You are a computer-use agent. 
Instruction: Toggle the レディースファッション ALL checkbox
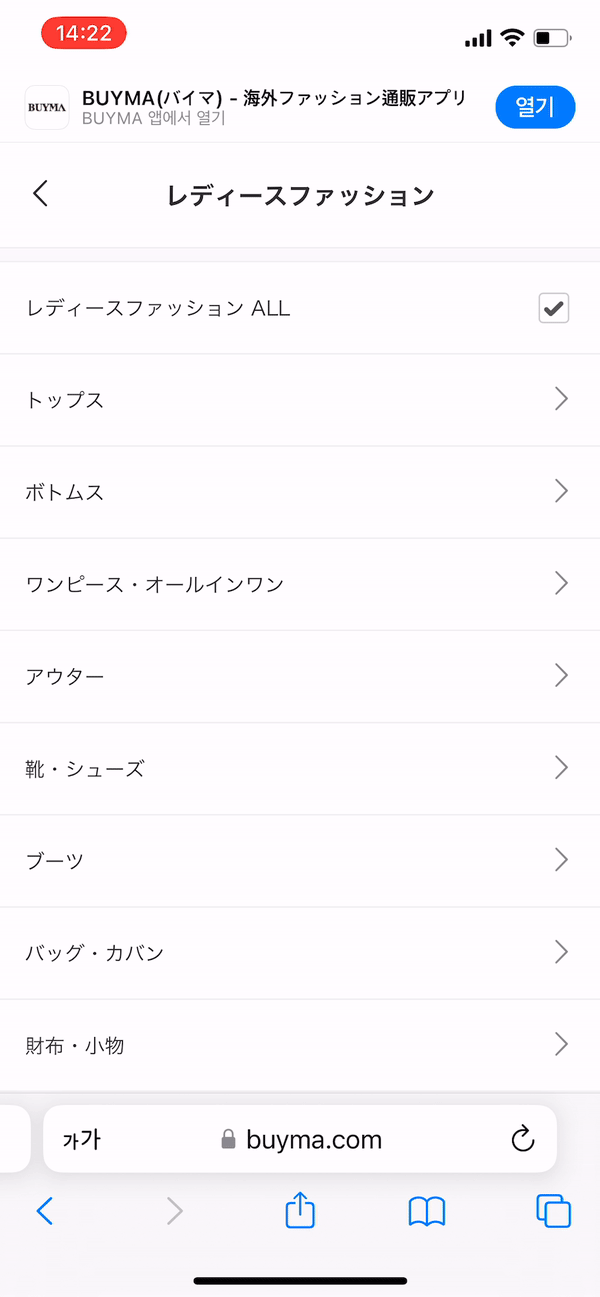553,308
